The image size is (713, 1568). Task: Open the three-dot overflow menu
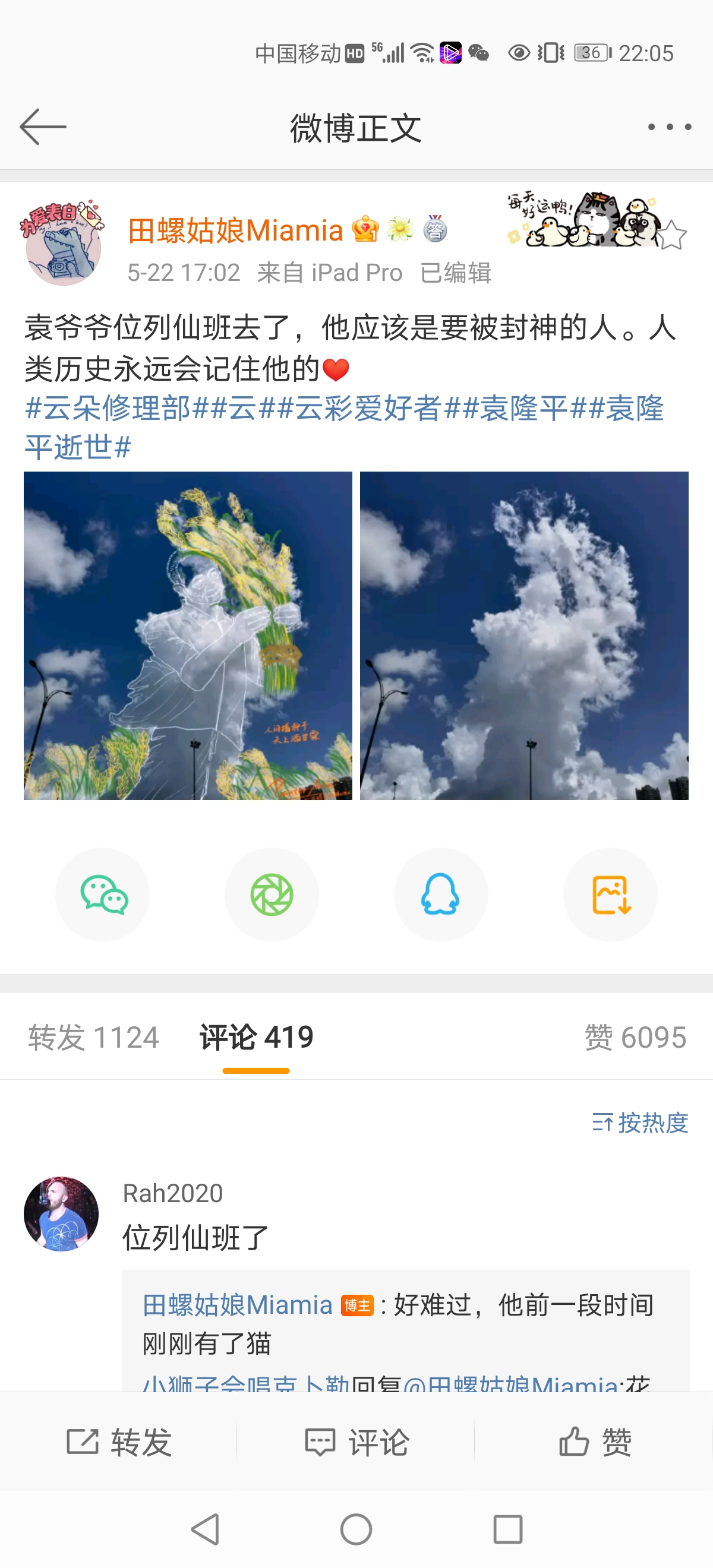(669, 127)
